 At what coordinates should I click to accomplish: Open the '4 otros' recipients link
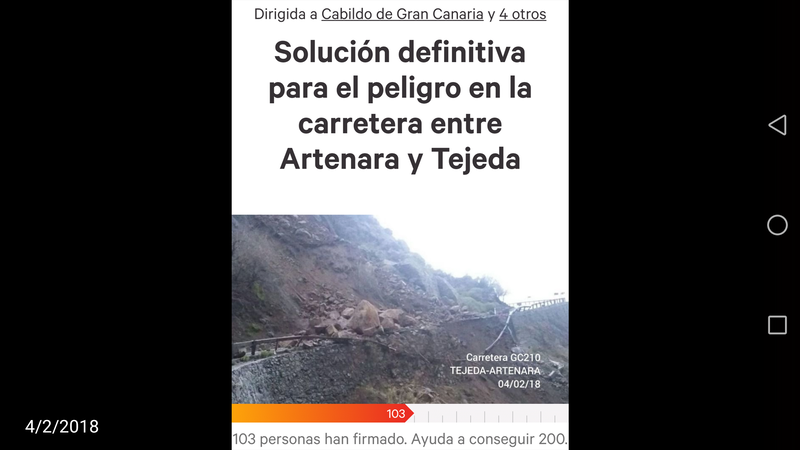point(522,15)
